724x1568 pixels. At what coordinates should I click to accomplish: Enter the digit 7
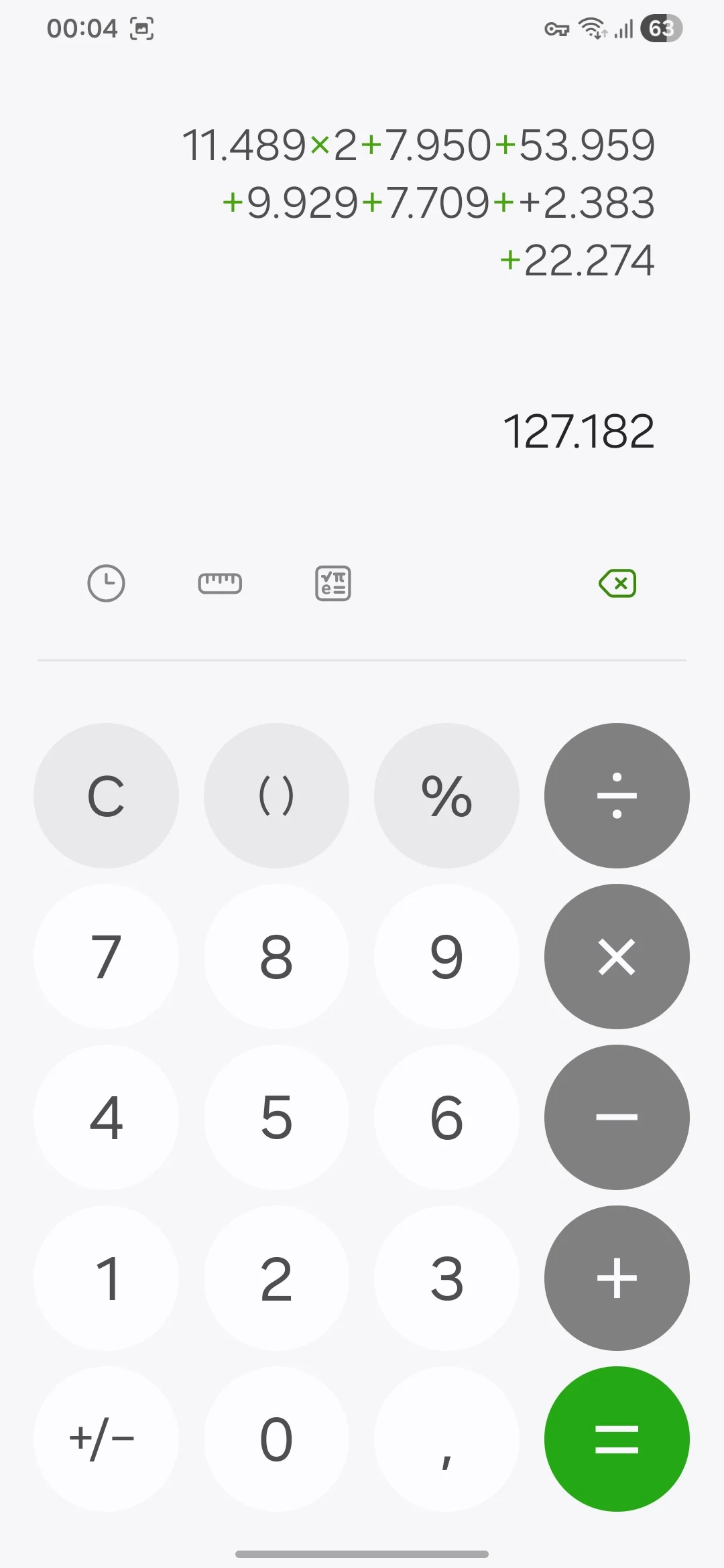pos(106,956)
